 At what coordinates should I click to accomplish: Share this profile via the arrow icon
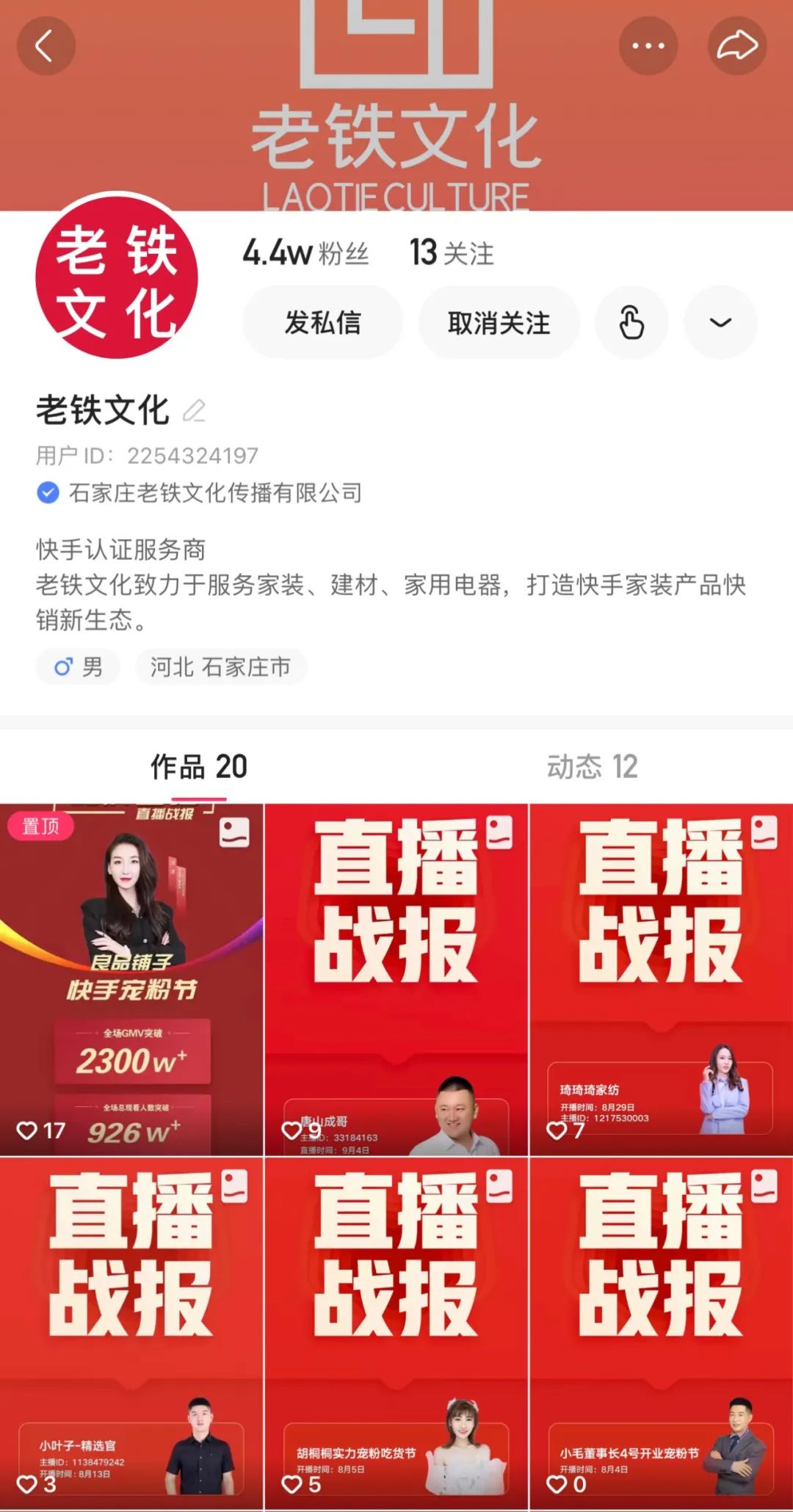[736, 46]
